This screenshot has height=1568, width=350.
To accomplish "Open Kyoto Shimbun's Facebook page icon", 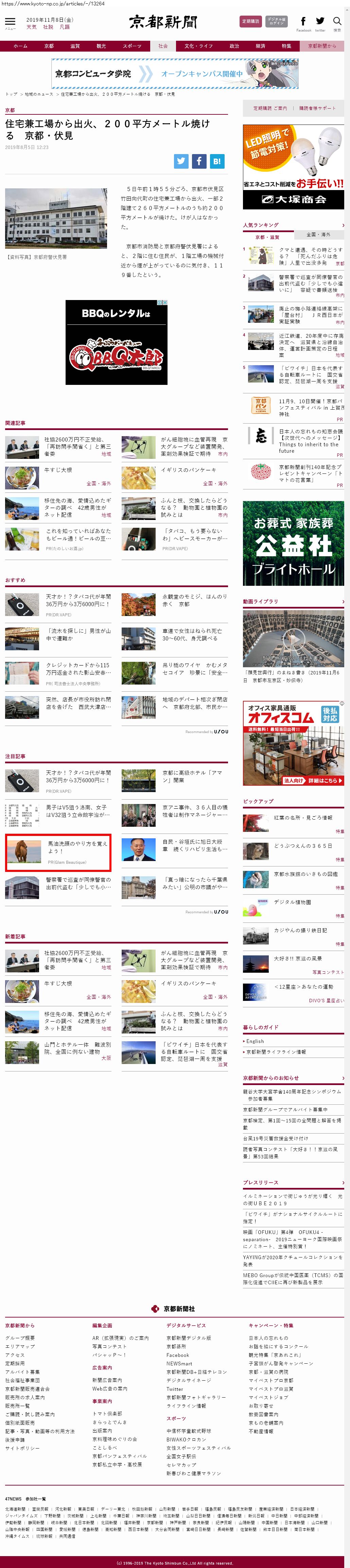I will click(x=303, y=22).
